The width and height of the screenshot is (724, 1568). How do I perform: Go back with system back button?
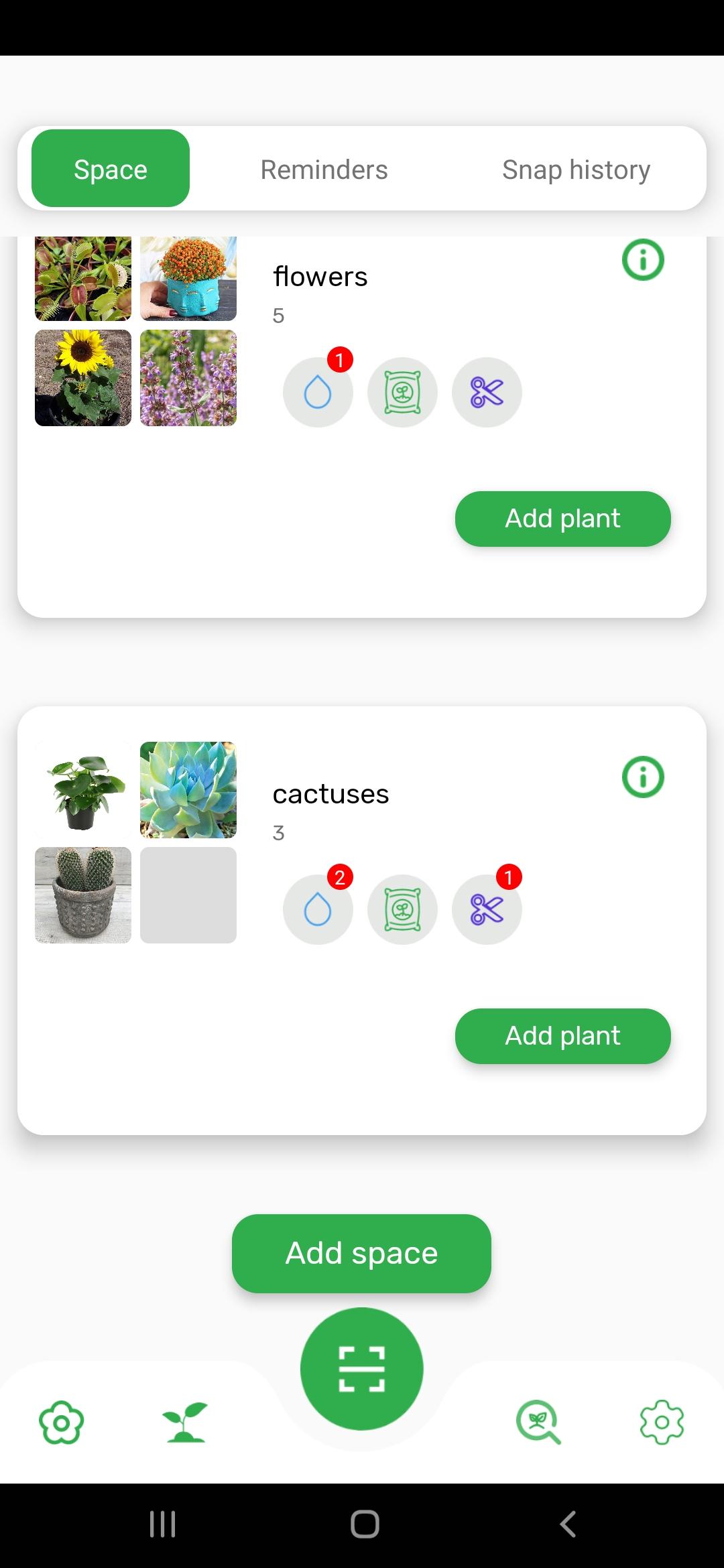(567, 1524)
